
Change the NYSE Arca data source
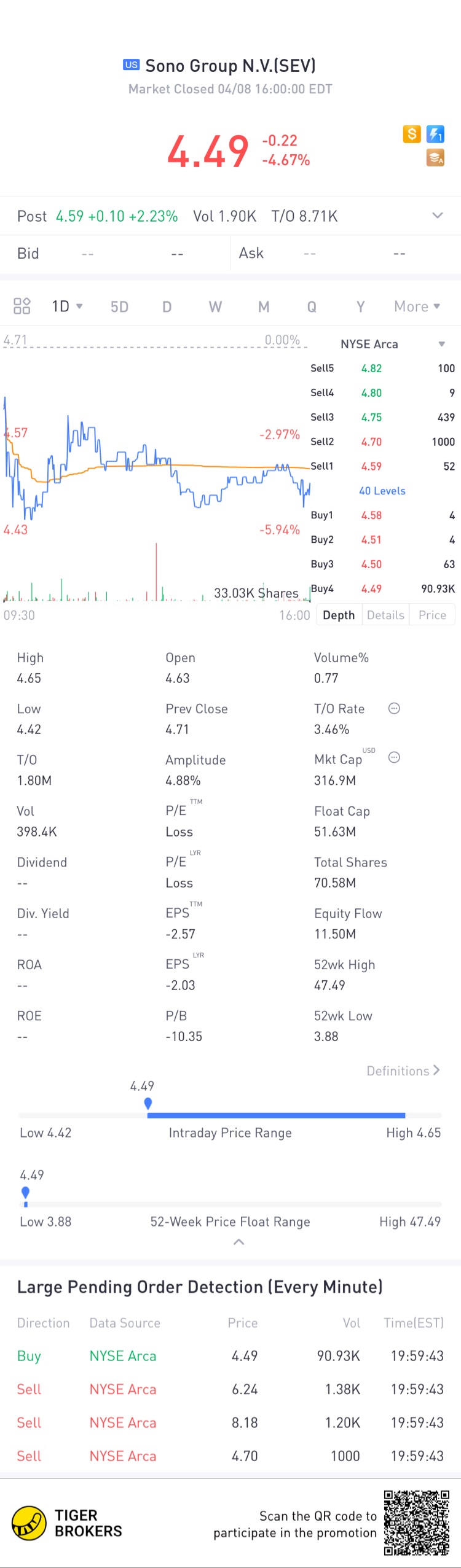click(x=392, y=344)
